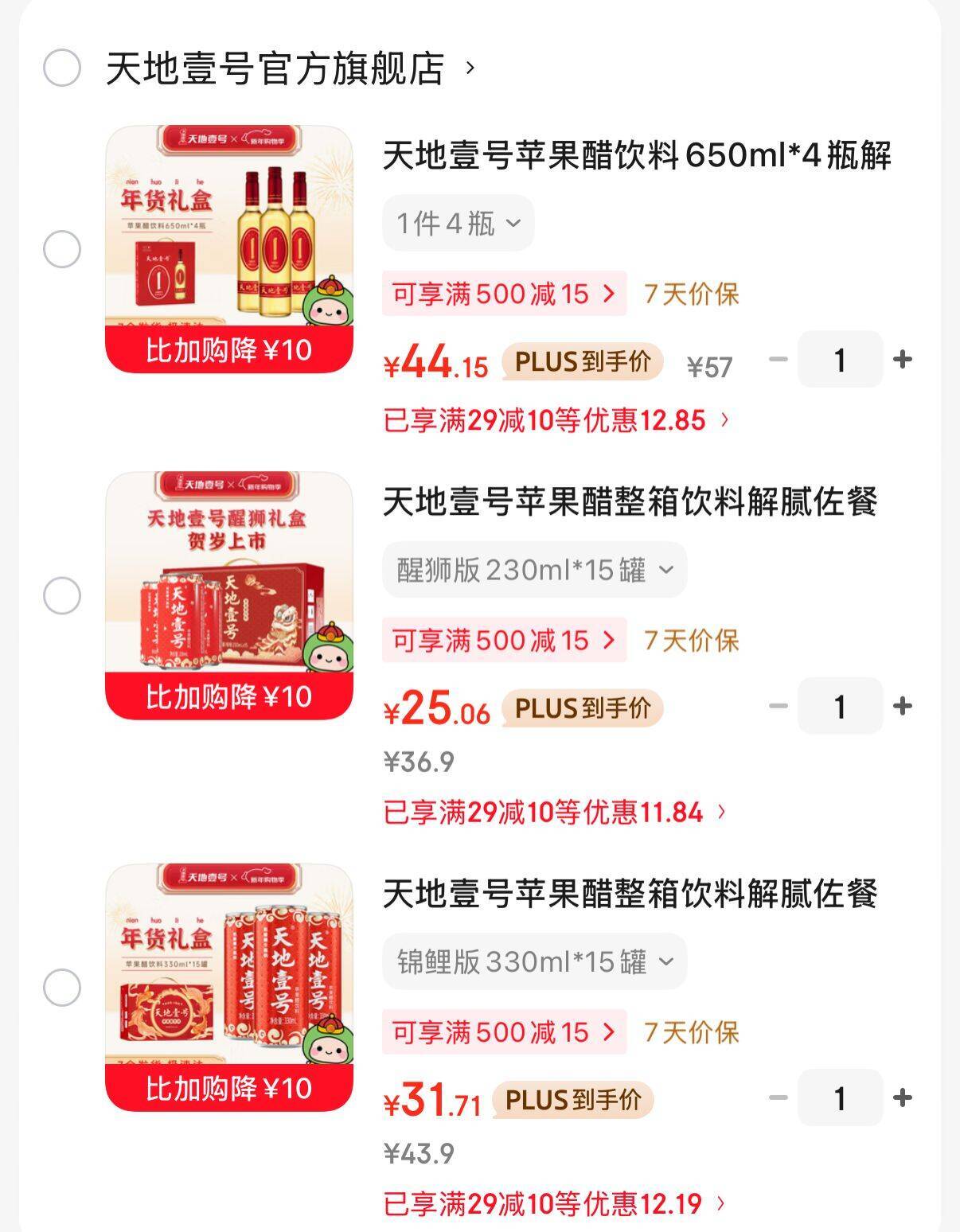The width and height of the screenshot is (960, 1232).
Task: Change the 1件4瓶 specification
Action: pyautogui.click(x=458, y=224)
